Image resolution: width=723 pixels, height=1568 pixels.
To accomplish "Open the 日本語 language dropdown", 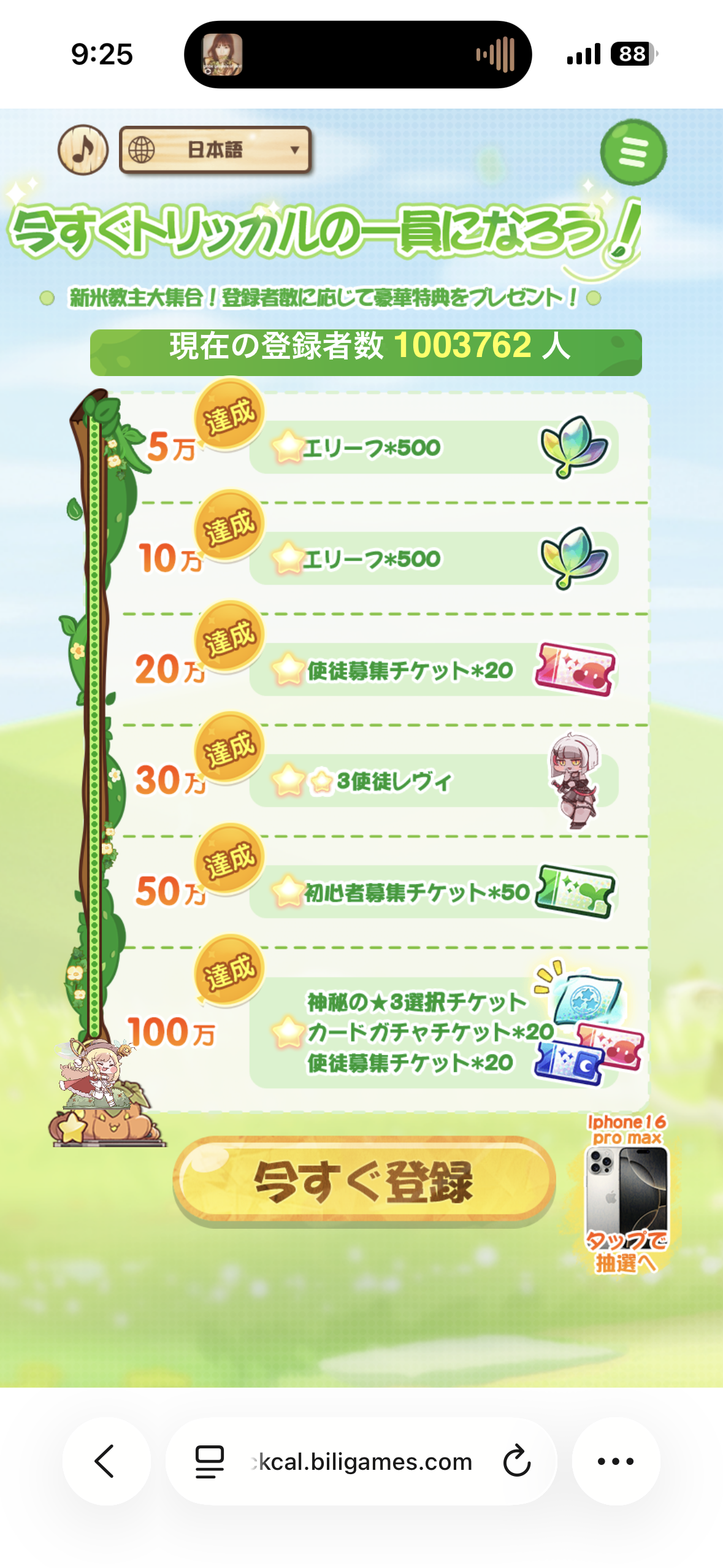I will pyautogui.click(x=215, y=150).
